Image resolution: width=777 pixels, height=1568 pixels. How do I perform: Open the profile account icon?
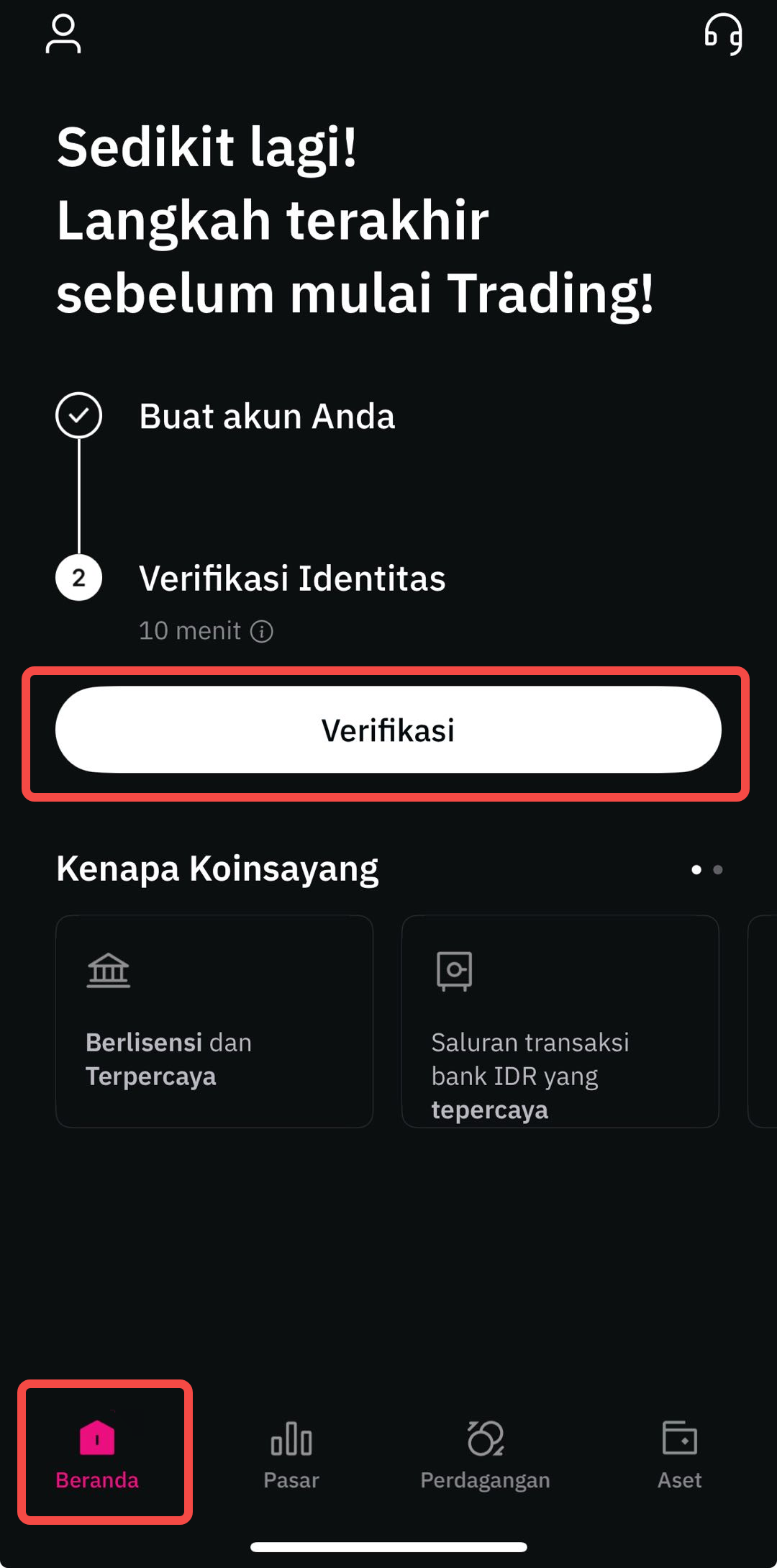(x=63, y=35)
